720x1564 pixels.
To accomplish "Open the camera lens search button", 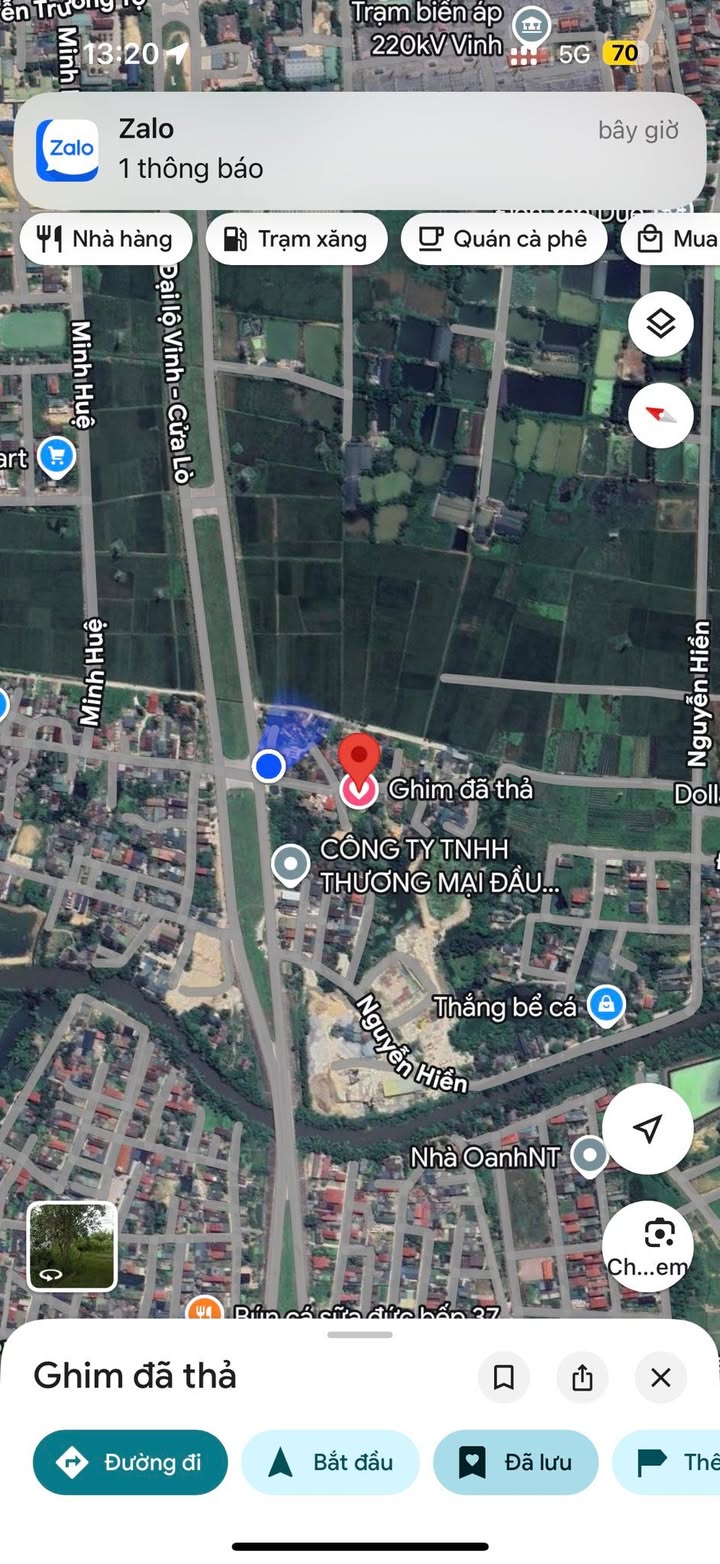I will tap(648, 1245).
